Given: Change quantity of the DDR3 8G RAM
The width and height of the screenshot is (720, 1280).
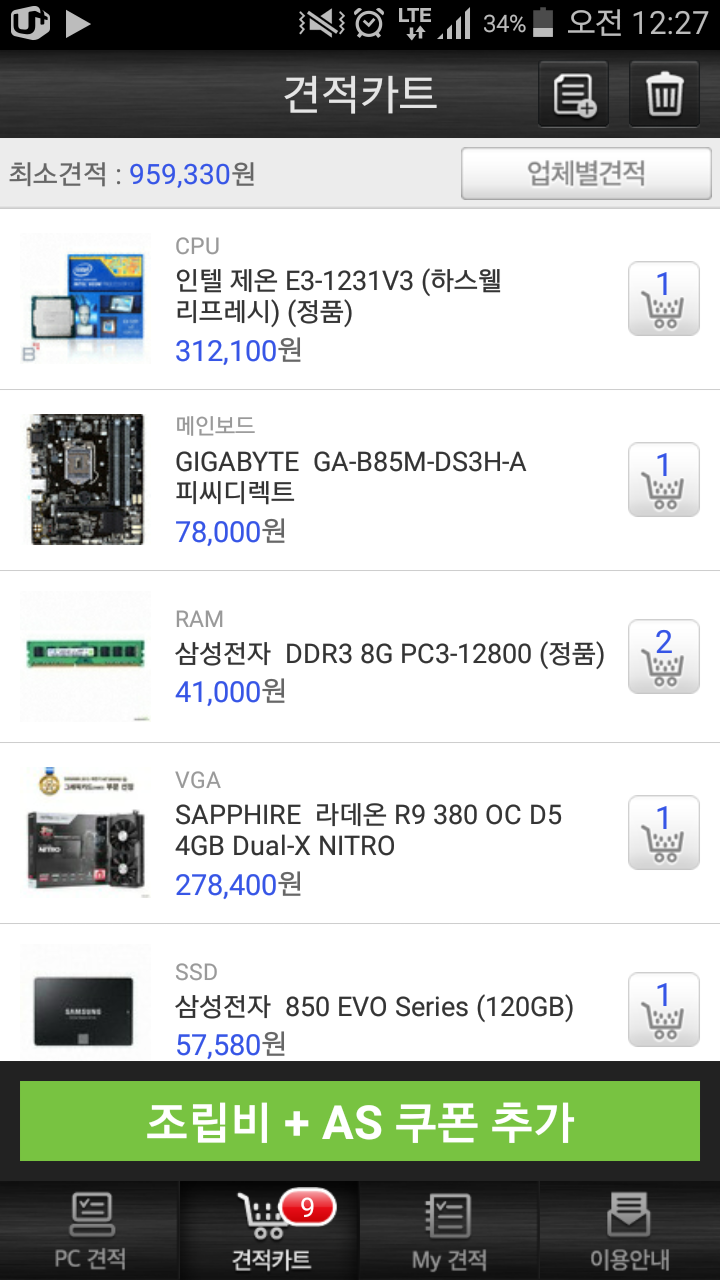Looking at the screenshot, I should pyautogui.click(x=663, y=656).
